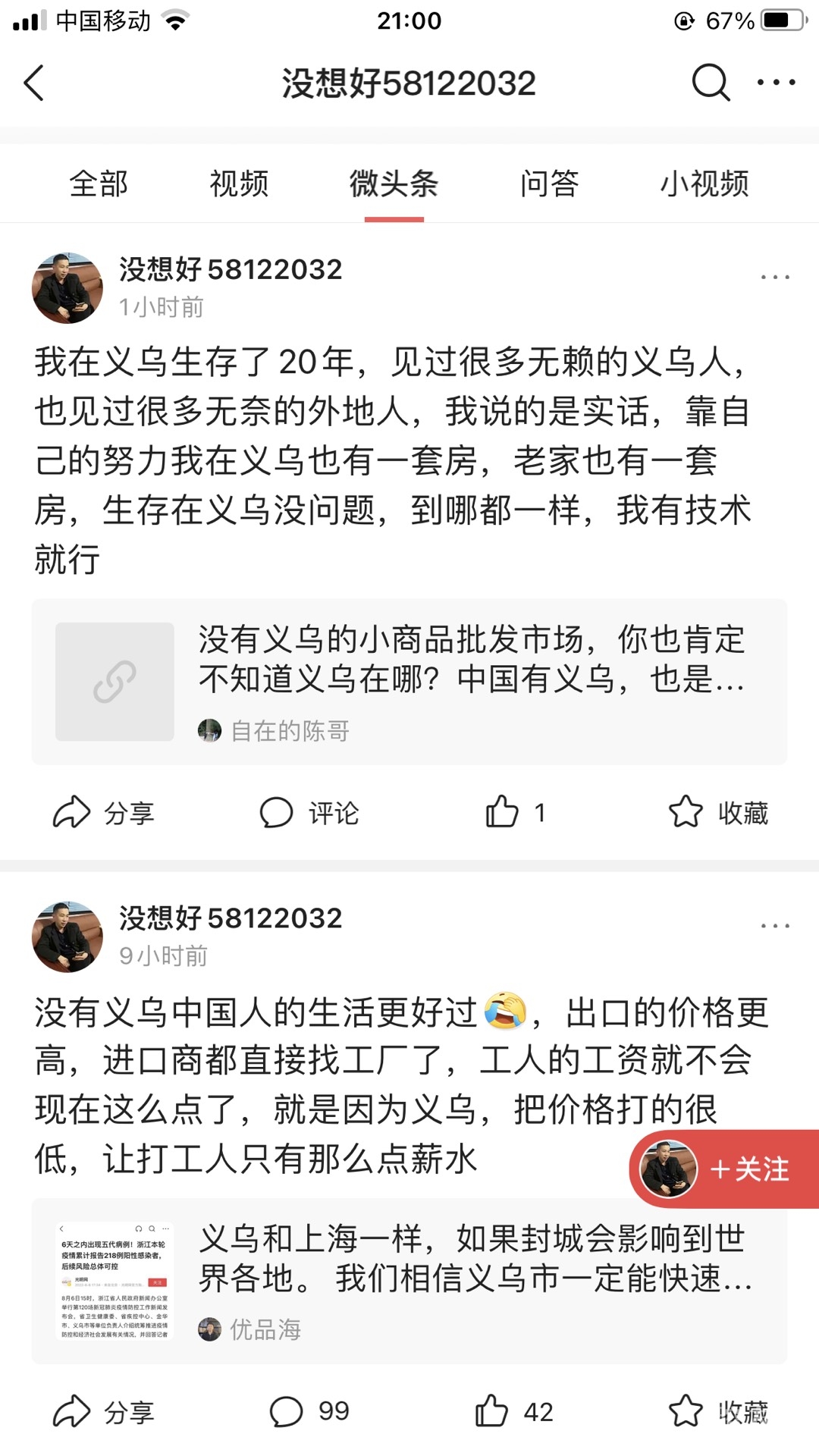This screenshot has height=1456, width=819.
Task: Open search on this profile page
Action: (x=710, y=83)
